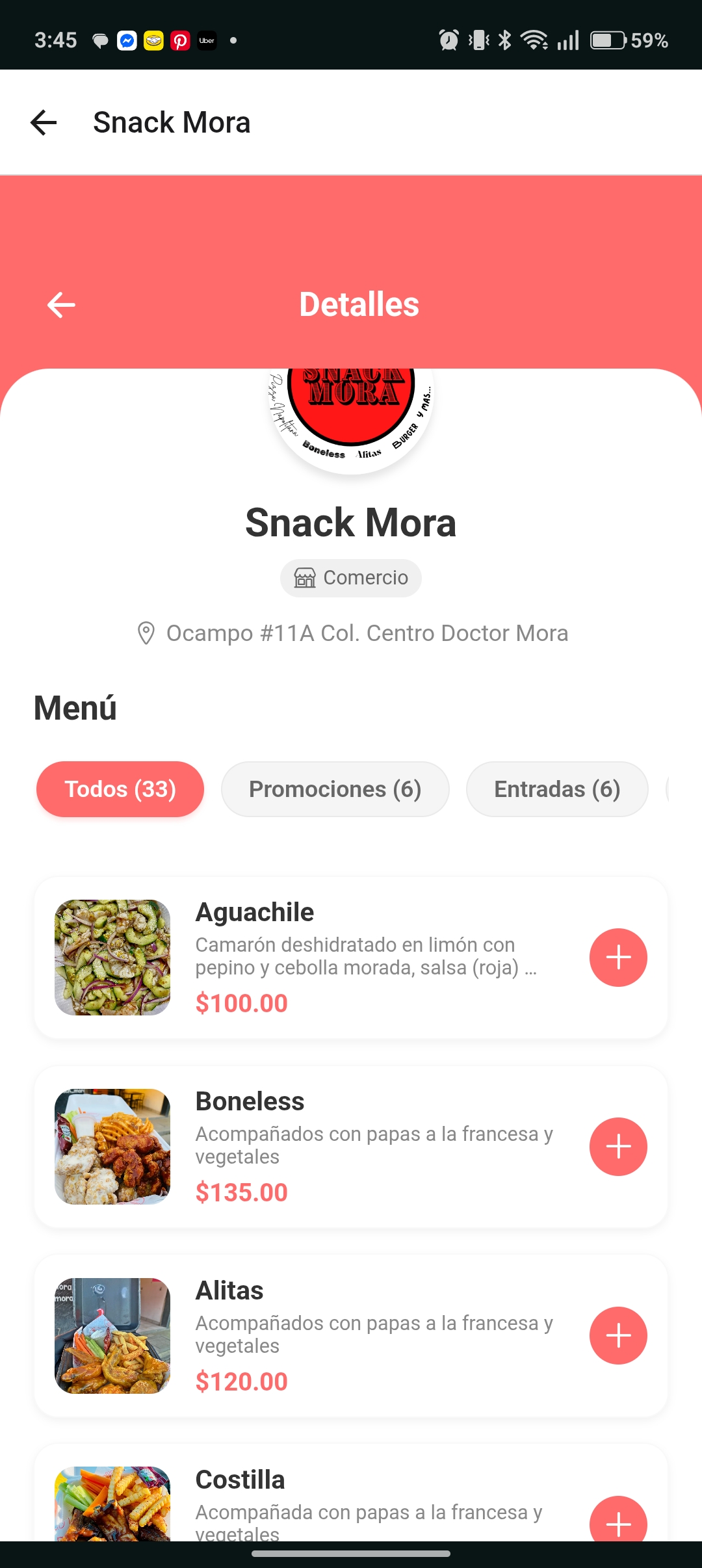
Task: Add Aguachile to the order
Action: [x=618, y=958]
